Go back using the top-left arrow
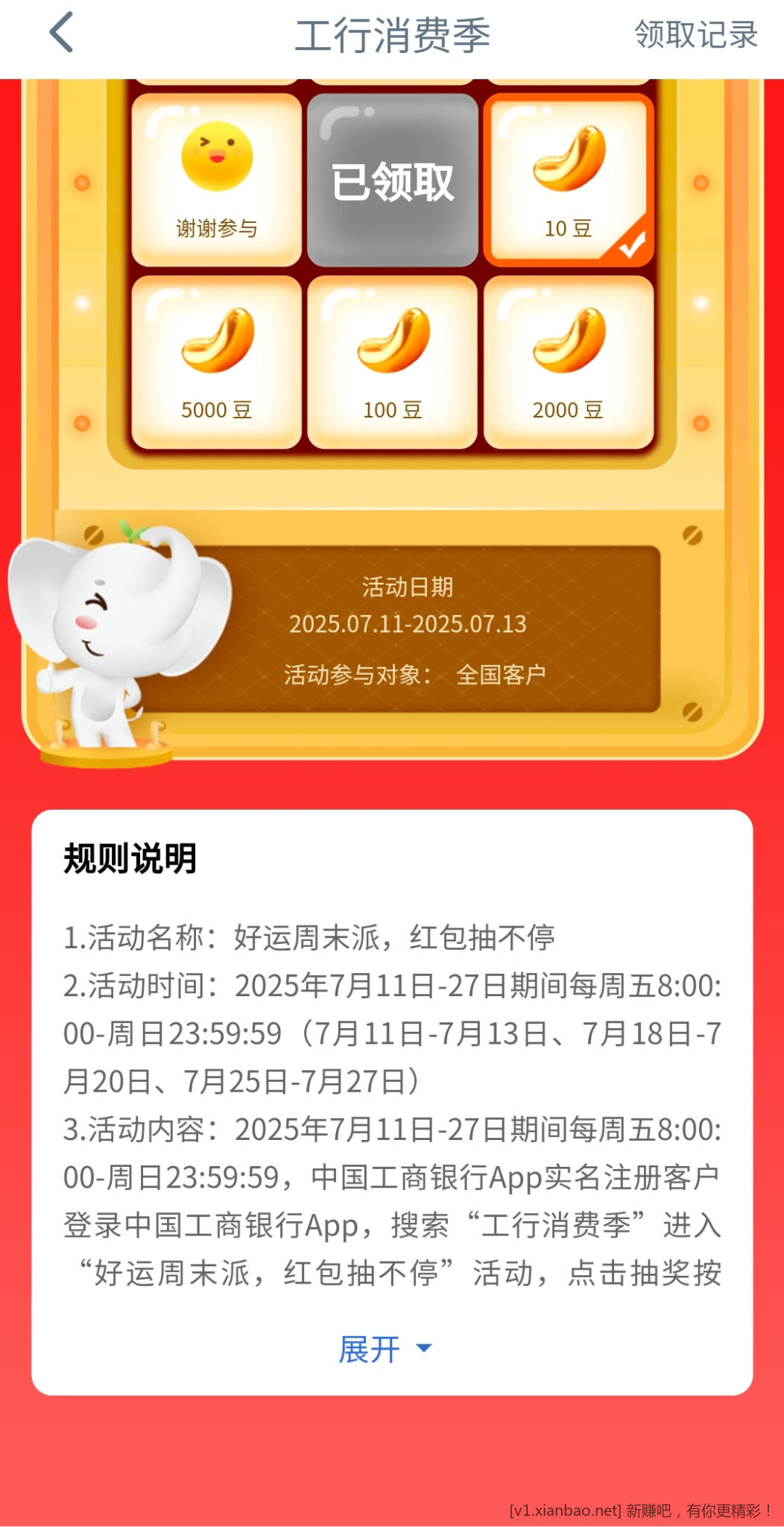 tap(61, 33)
